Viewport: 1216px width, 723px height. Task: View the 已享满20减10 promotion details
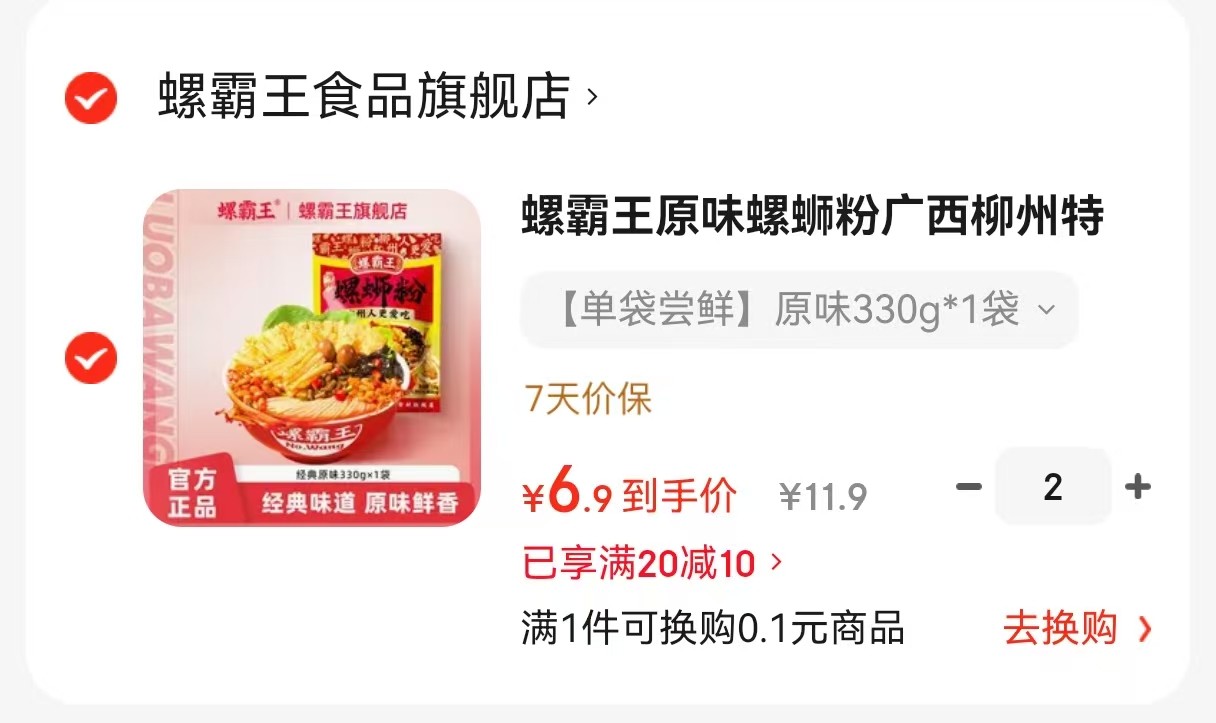(x=652, y=564)
